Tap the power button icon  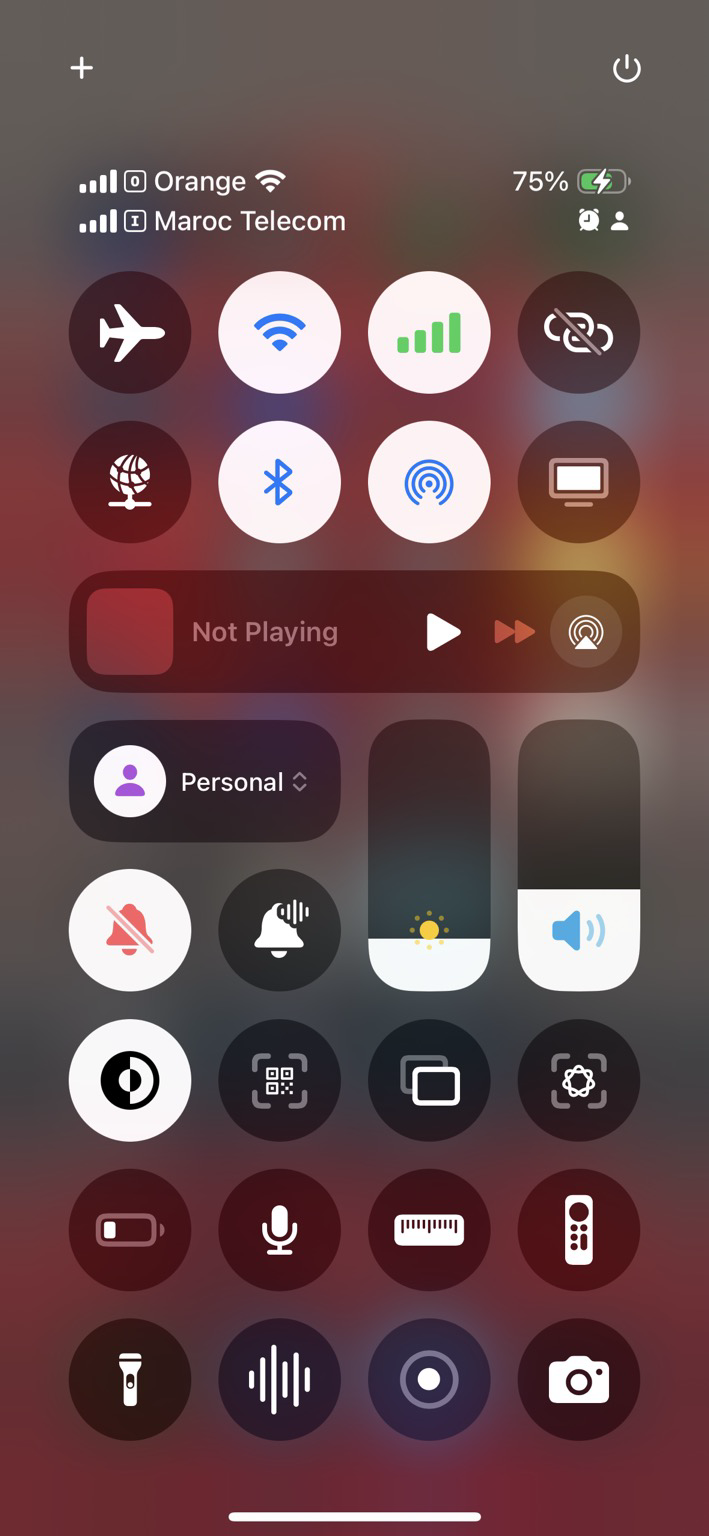tap(626, 69)
